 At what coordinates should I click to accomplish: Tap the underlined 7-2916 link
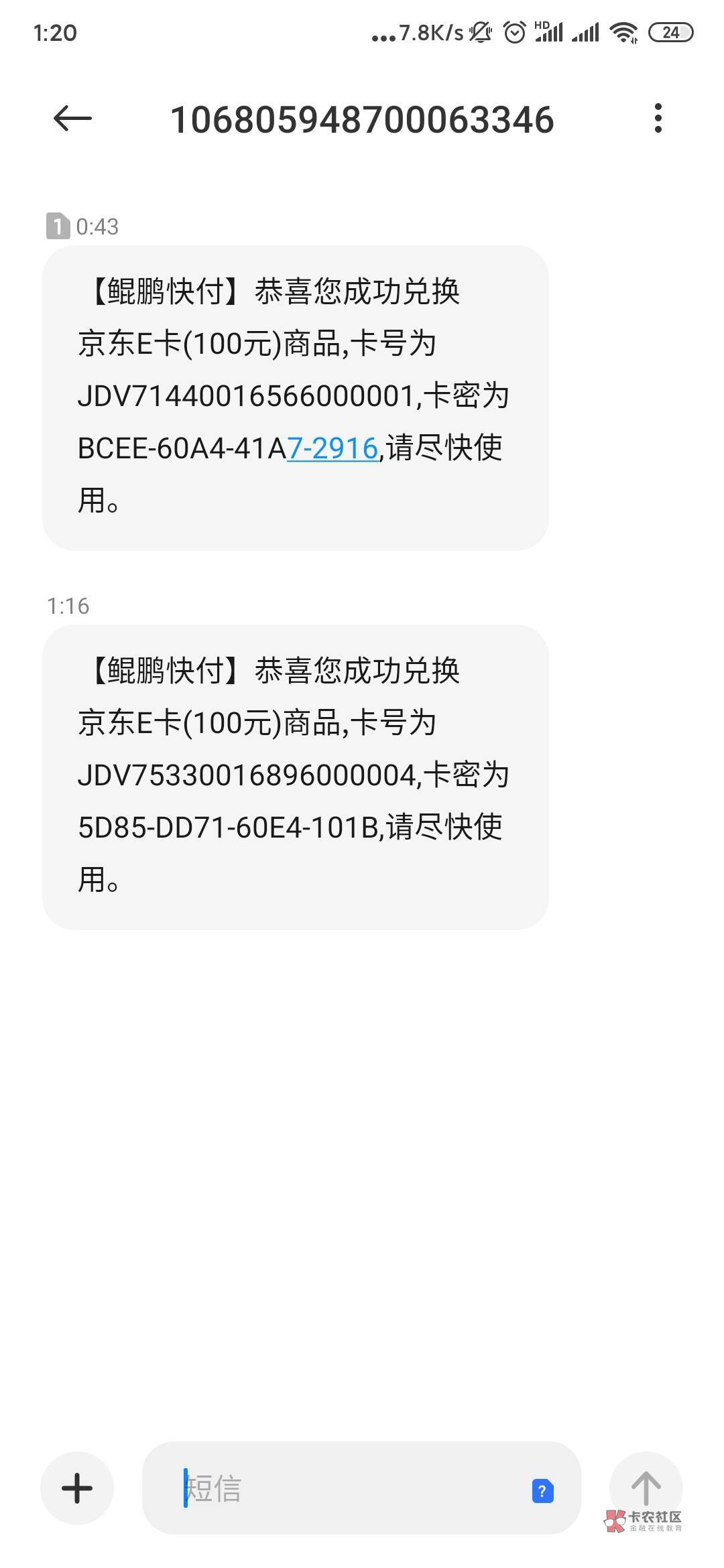coord(333,448)
